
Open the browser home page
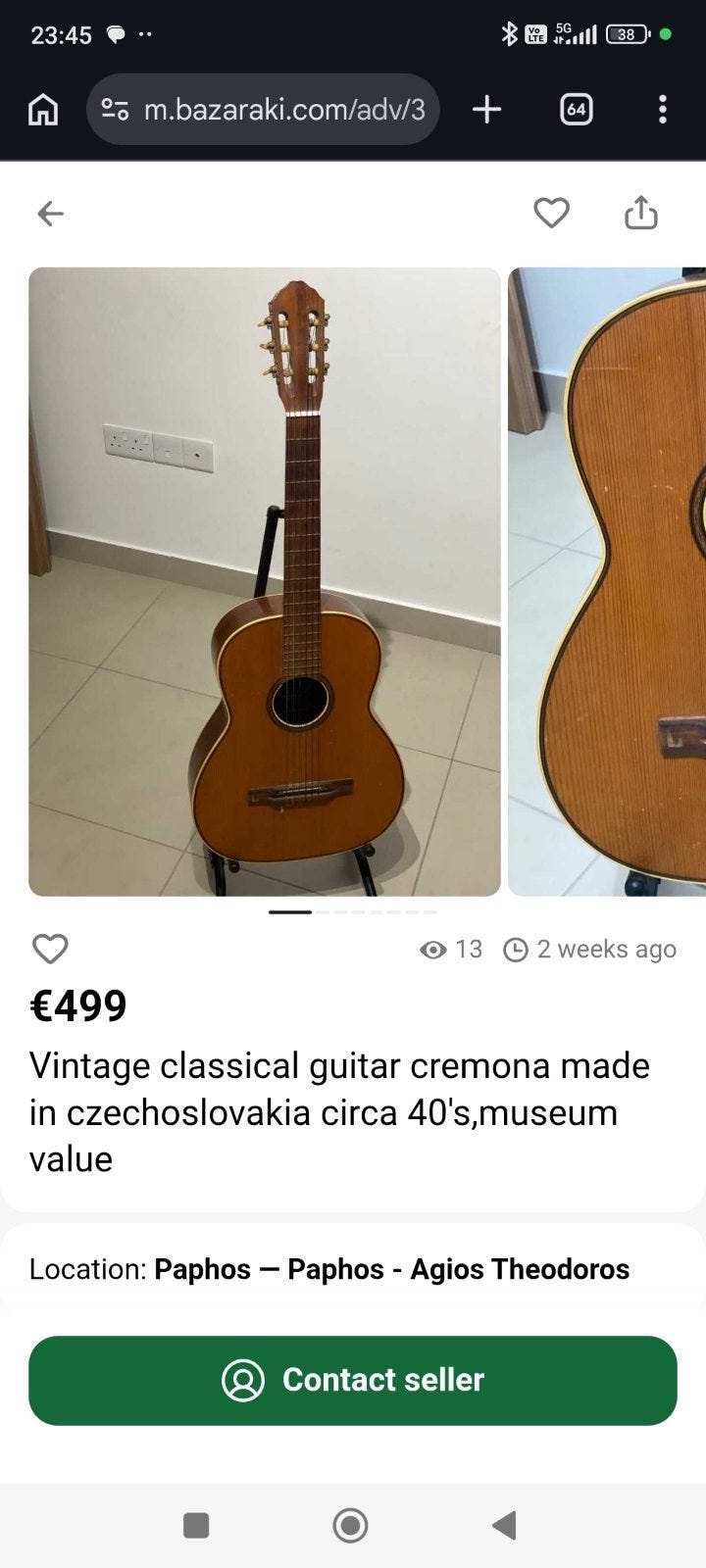42,109
